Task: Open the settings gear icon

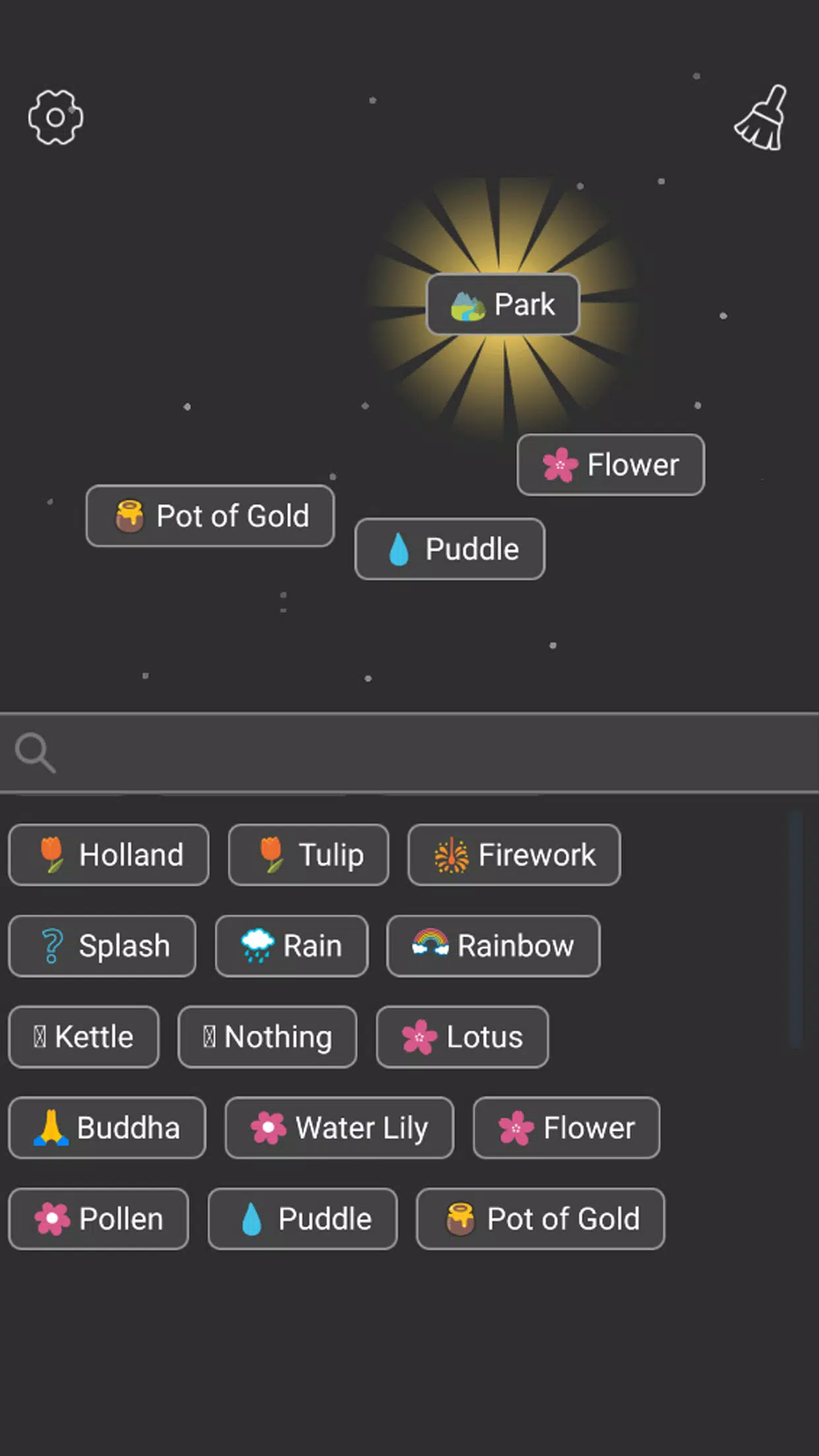Action: coord(56,117)
